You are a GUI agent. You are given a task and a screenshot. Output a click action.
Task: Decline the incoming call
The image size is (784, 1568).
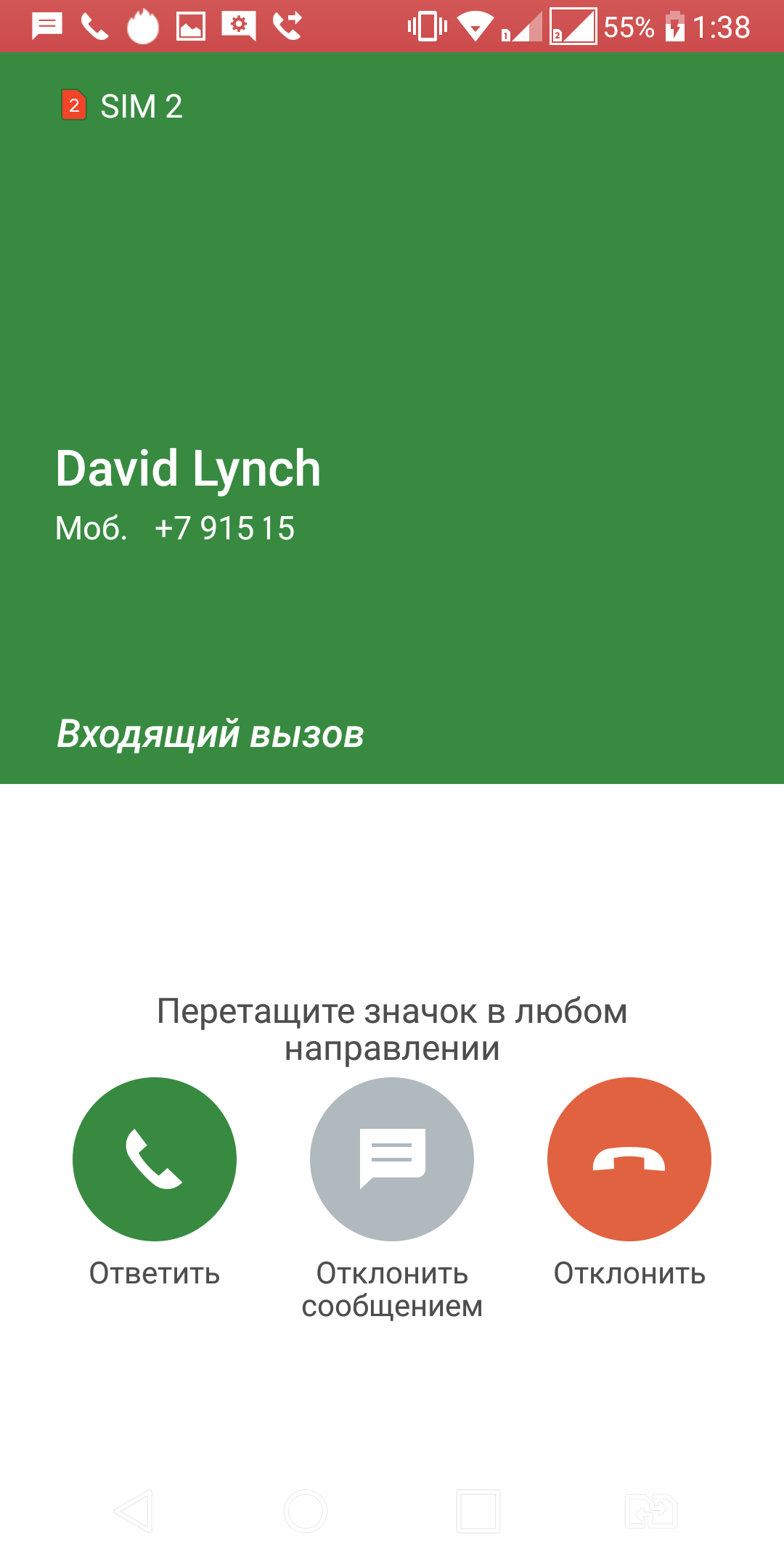tap(629, 1159)
